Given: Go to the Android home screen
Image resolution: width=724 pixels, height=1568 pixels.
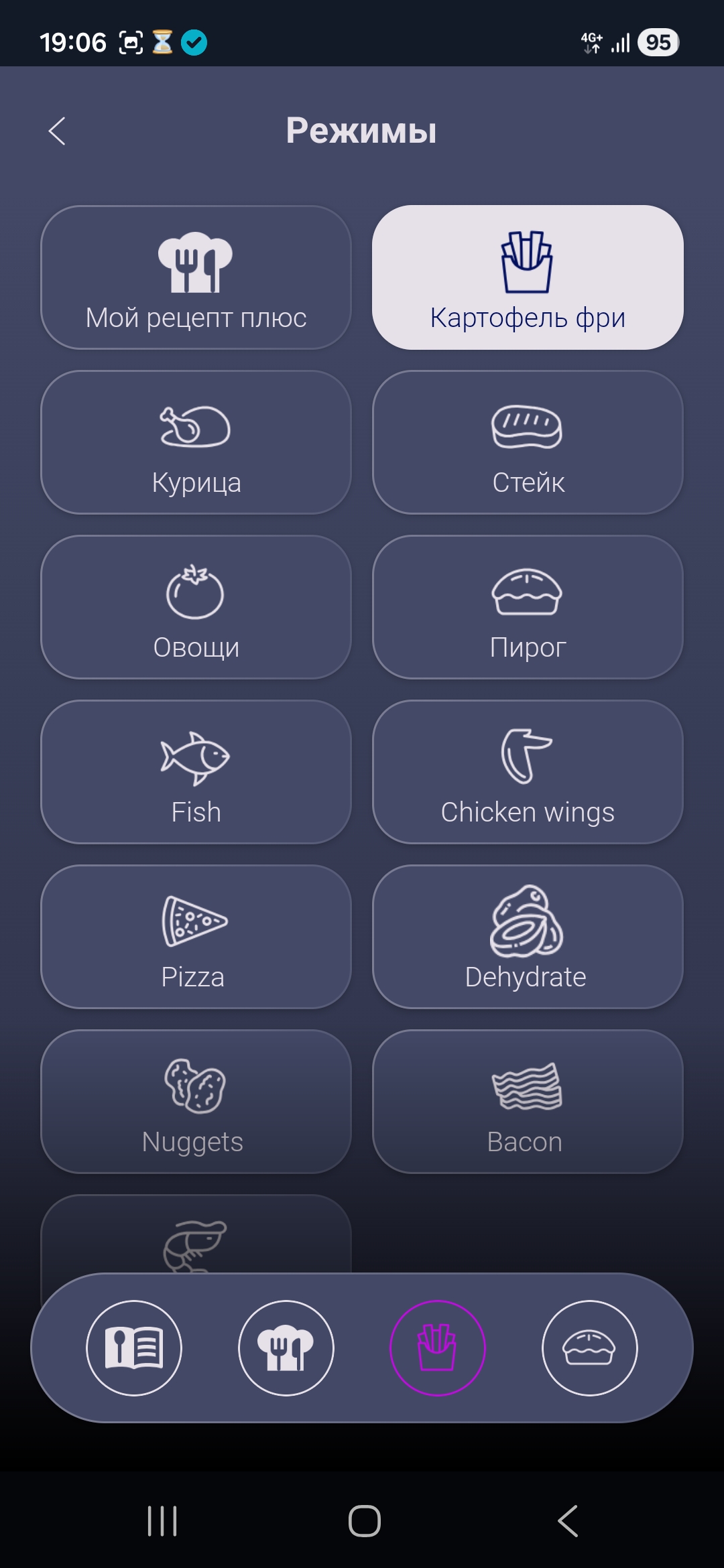Looking at the screenshot, I should (x=365, y=1520).
